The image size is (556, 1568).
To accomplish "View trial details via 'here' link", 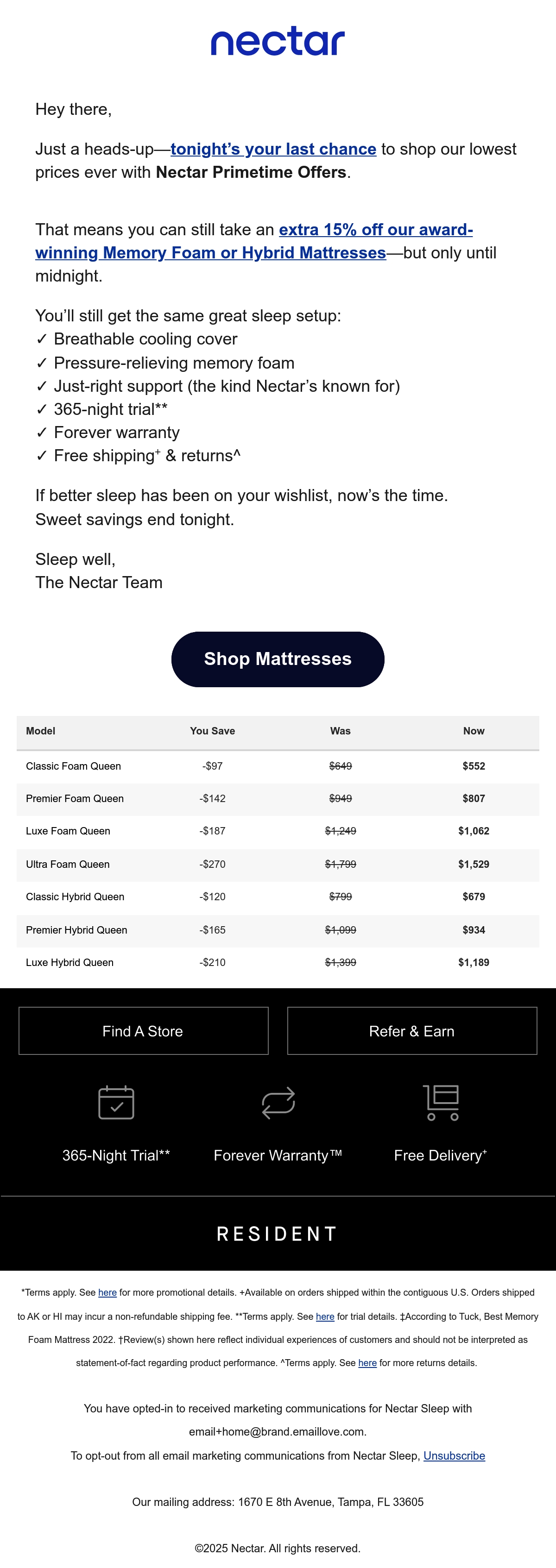I will [325, 1316].
